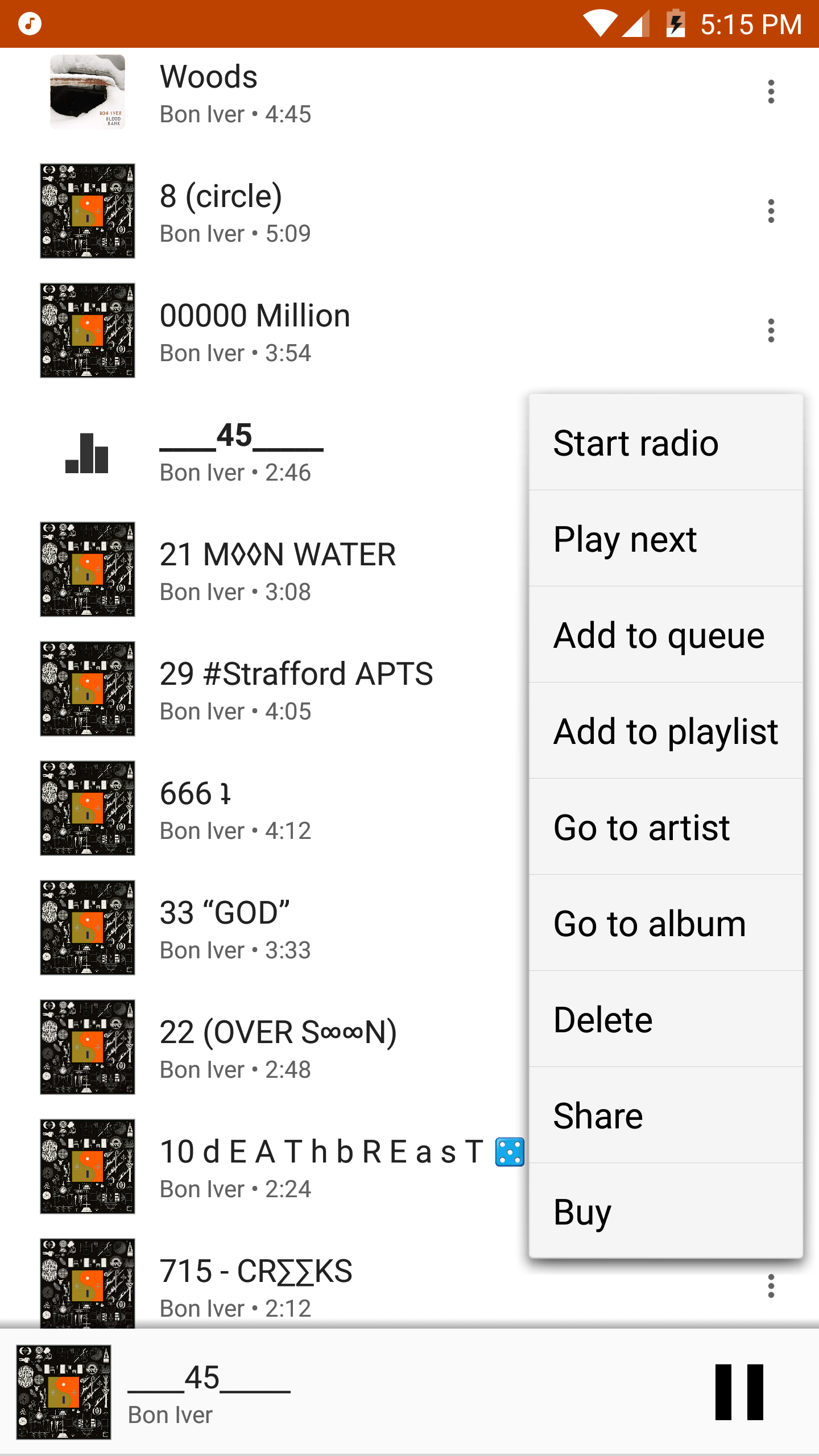Select the Buy option
The width and height of the screenshot is (819, 1456).
pyautogui.click(x=665, y=1212)
